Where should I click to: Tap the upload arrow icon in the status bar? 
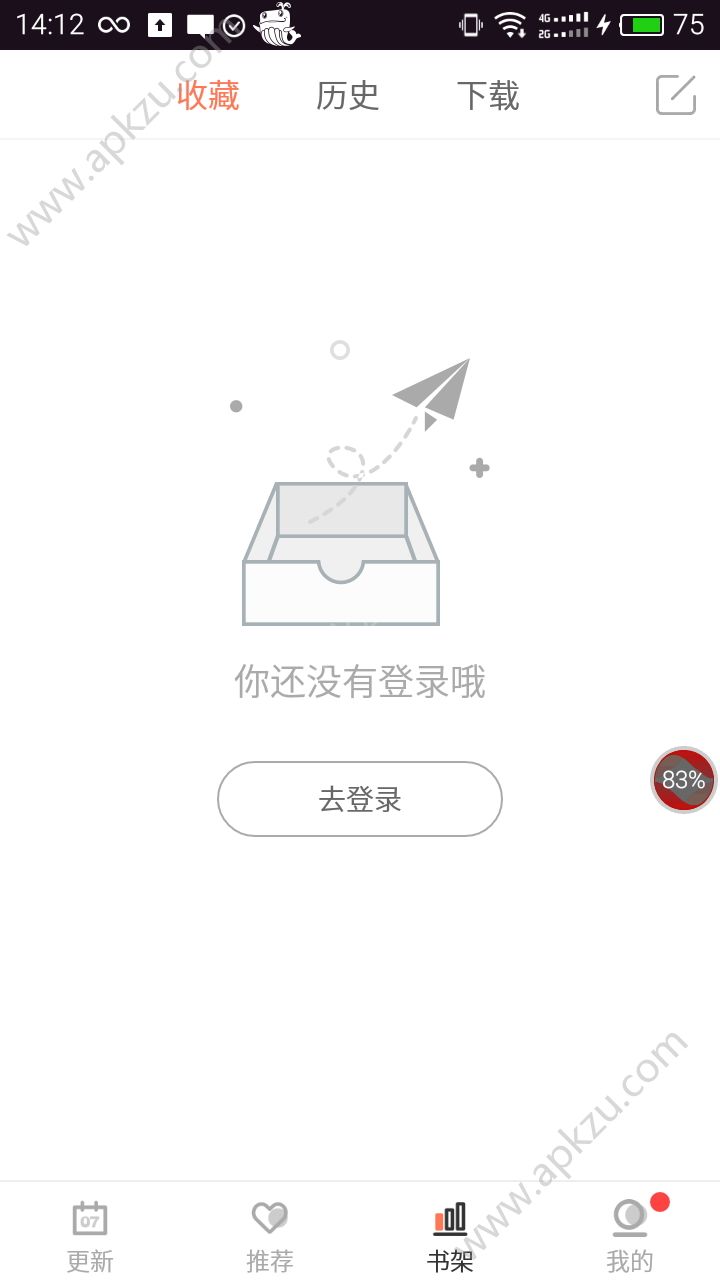[x=160, y=23]
